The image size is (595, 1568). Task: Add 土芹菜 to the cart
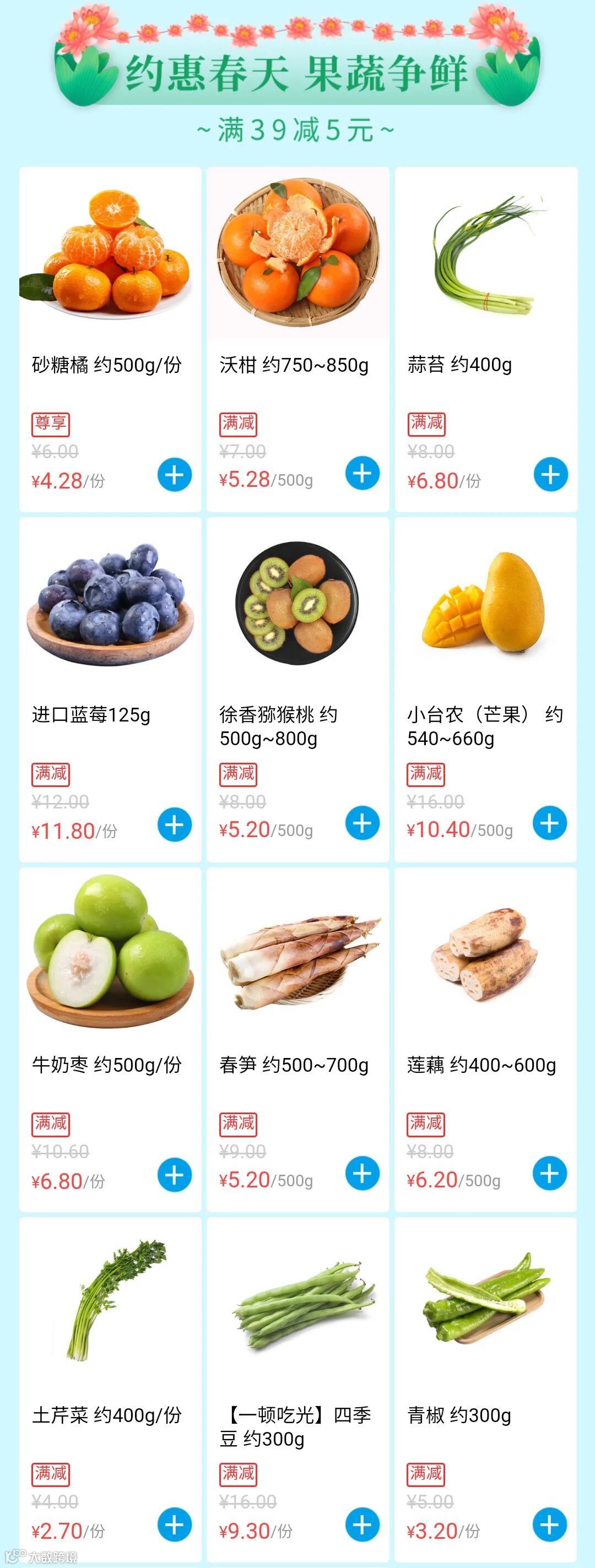(x=175, y=1525)
